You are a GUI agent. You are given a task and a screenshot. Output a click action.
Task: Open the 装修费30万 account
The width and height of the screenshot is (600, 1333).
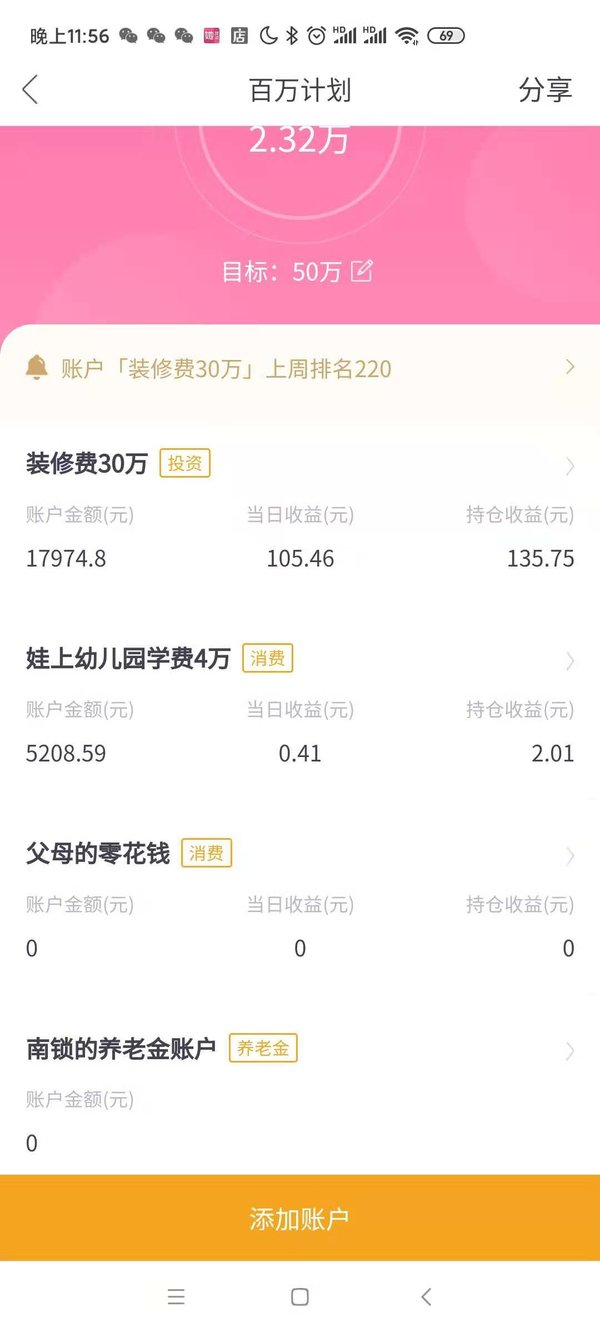[300, 510]
